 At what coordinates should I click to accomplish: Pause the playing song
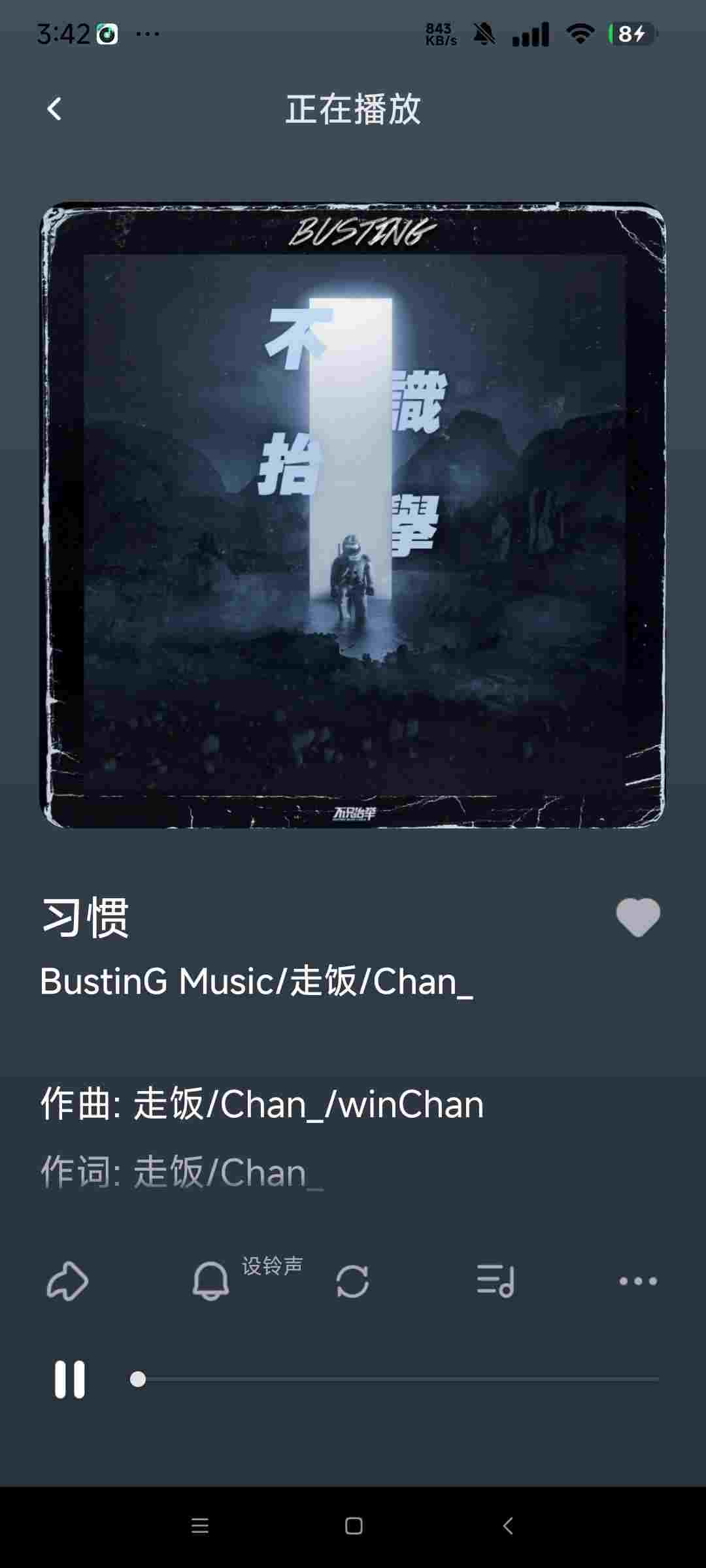(69, 1379)
